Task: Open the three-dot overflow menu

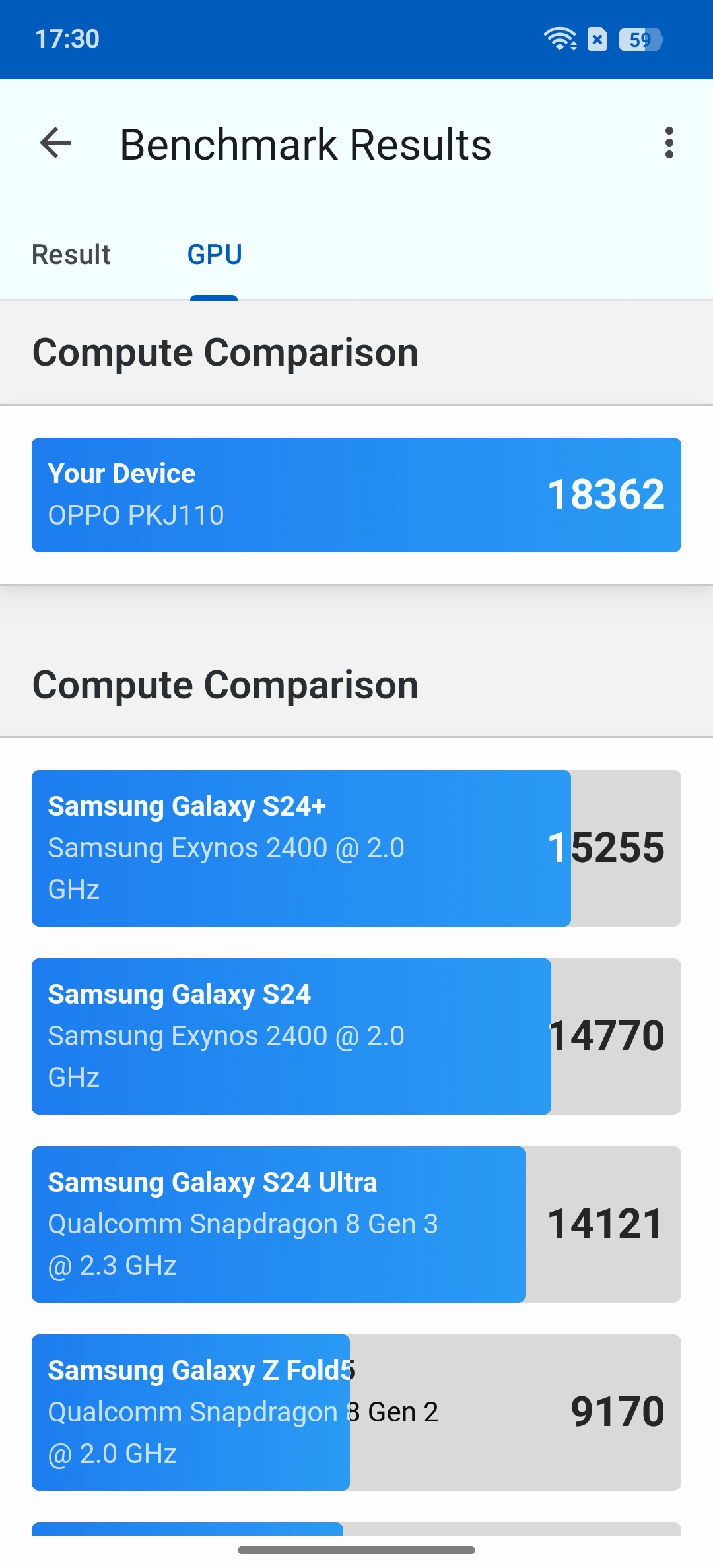Action: (x=669, y=143)
